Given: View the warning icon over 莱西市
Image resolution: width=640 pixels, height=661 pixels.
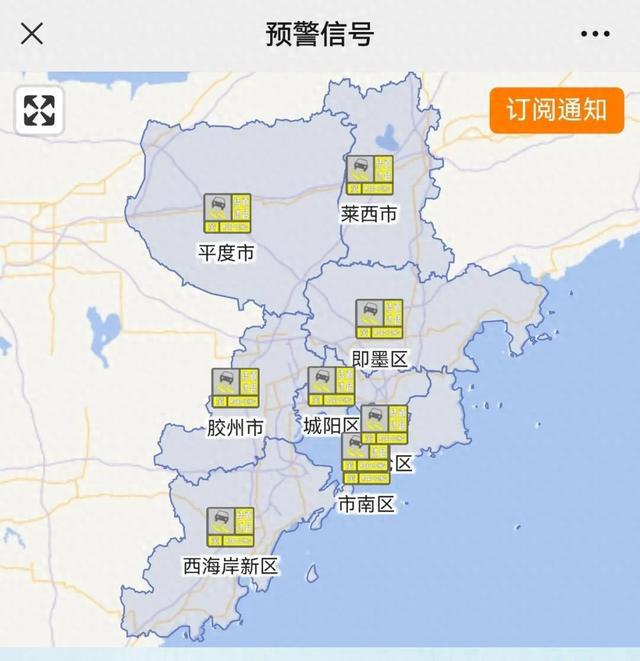Looking at the screenshot, I should coord(369,175).
